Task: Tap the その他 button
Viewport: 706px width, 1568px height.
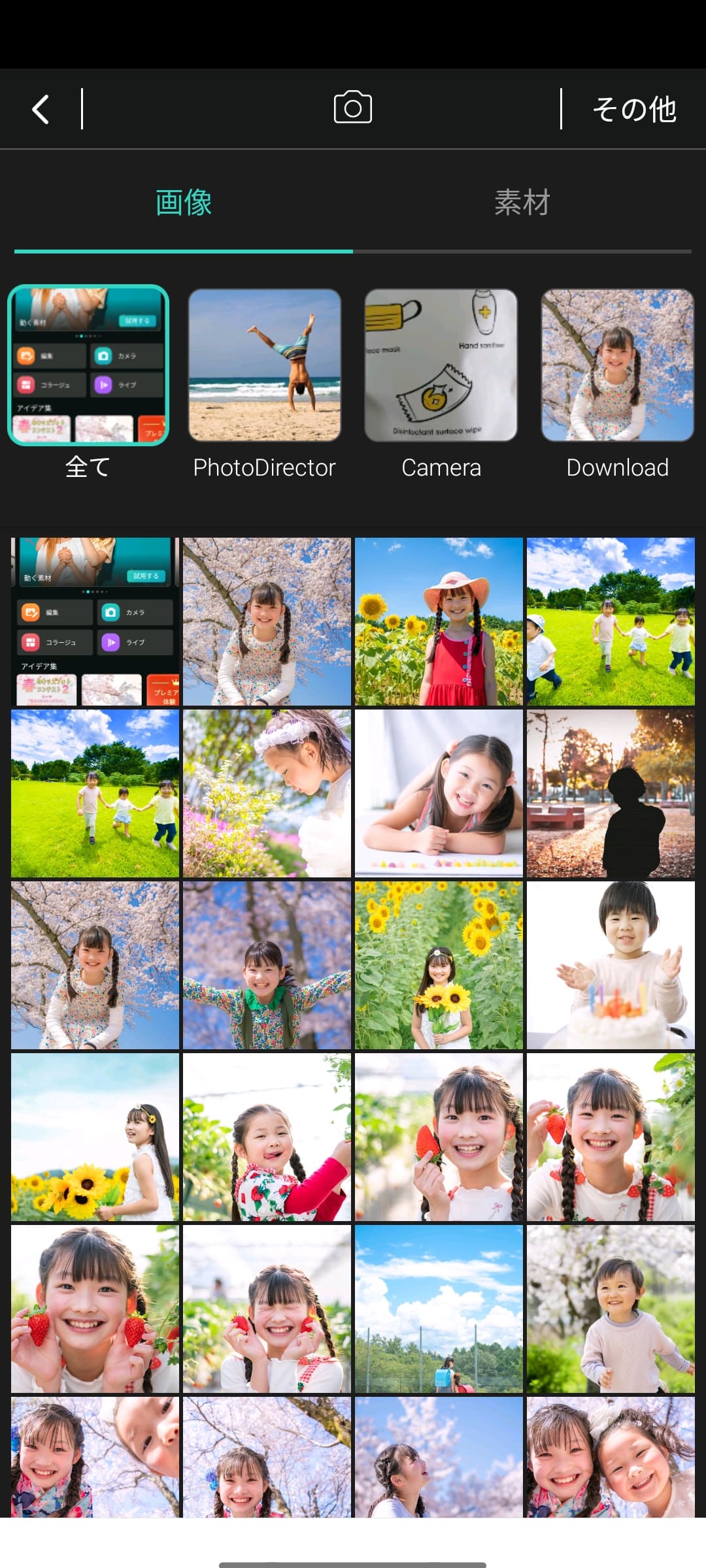Action: tap(633, 109)
